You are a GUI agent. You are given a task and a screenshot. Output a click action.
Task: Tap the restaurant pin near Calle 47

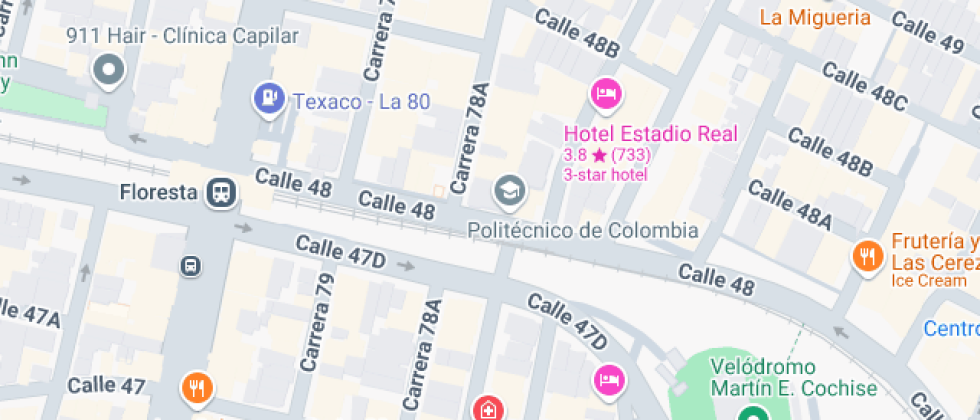click(196, 387)
